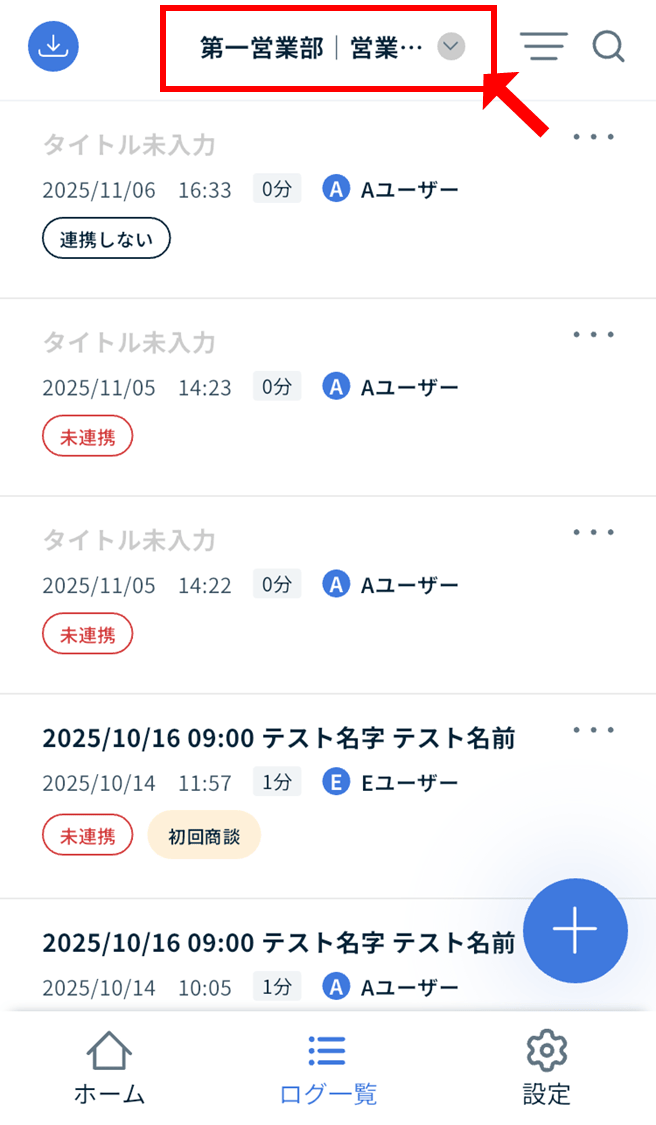Open more options for the 16:33 log
Viewport: 656px width, 1125px height.
point(593,137)
